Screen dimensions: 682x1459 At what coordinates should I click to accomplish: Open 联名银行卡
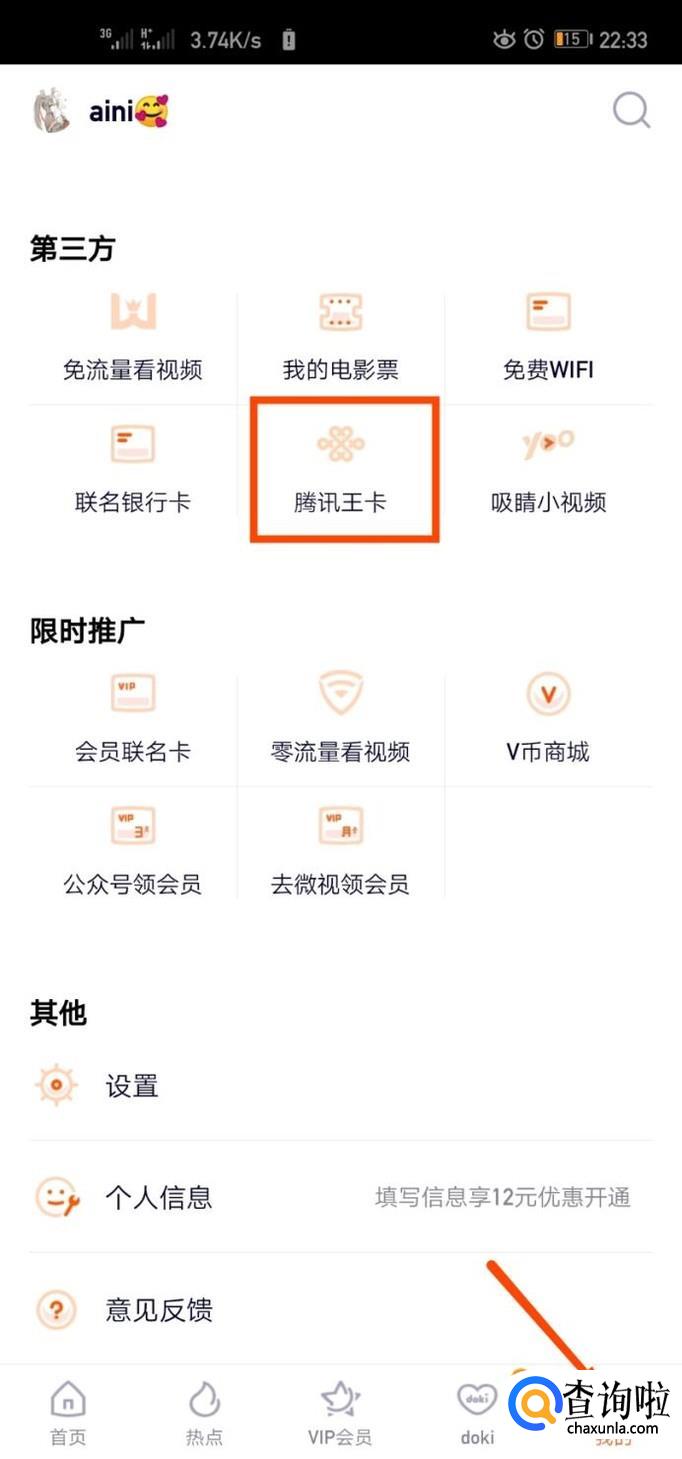[x=133, y=470]
